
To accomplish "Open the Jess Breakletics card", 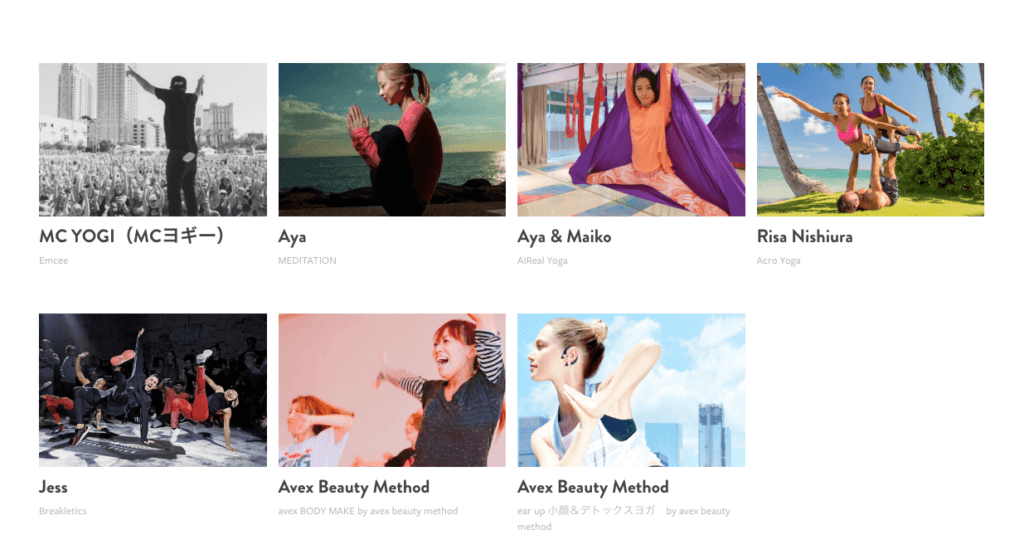I will [x=152, y=390].
